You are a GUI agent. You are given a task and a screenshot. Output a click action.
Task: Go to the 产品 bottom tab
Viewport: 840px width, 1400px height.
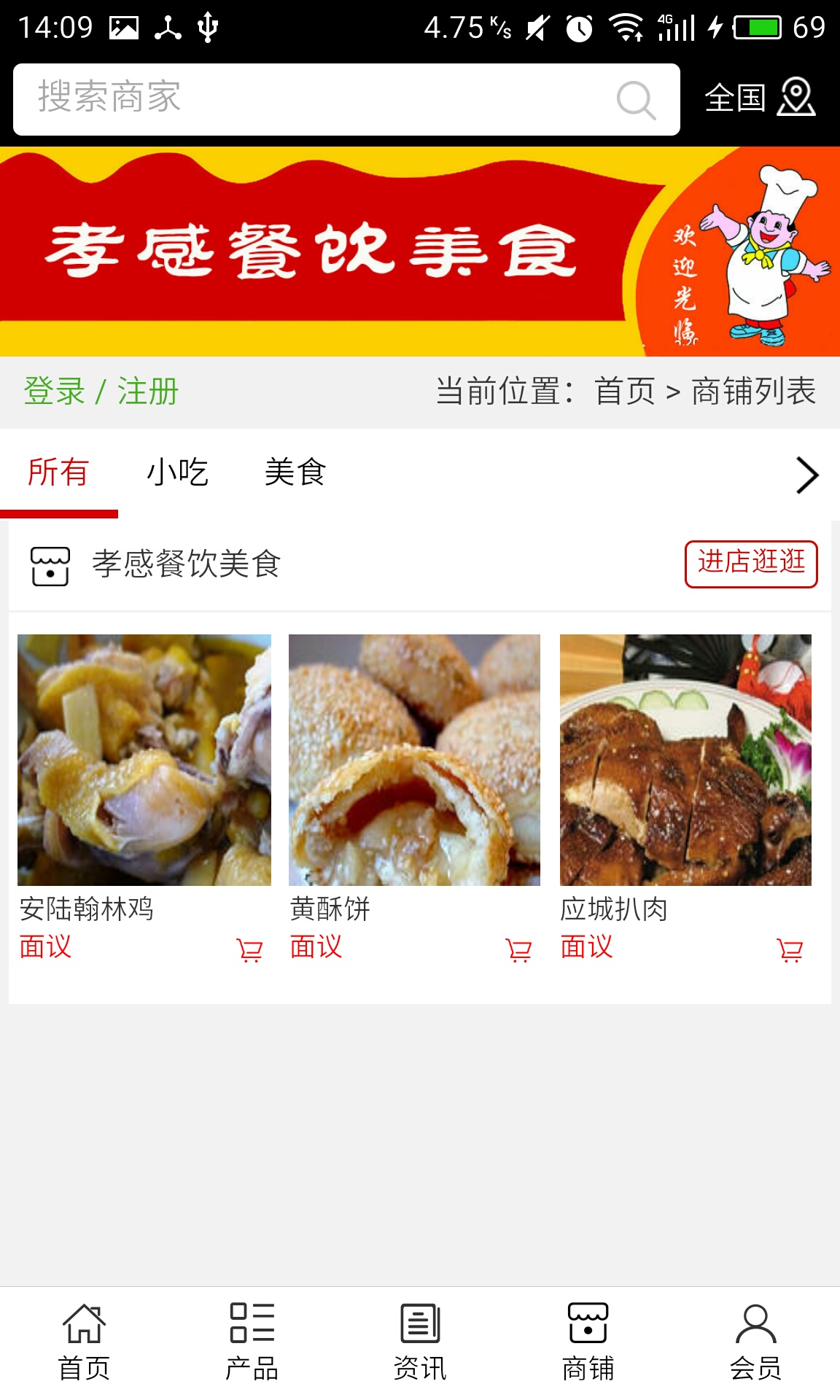click(x=252, y=1342)
